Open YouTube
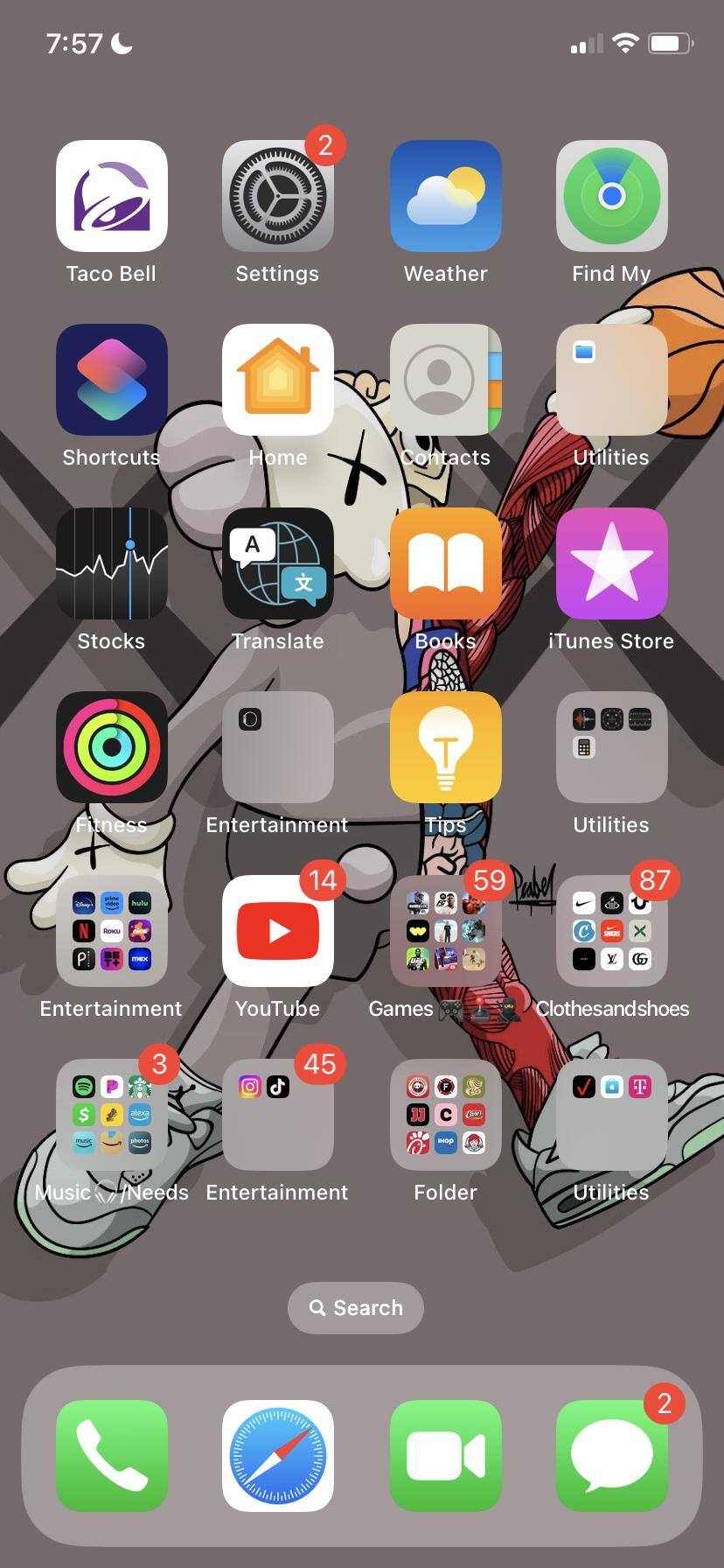The height and width of the screenshot is (1568, 724). 278,931
